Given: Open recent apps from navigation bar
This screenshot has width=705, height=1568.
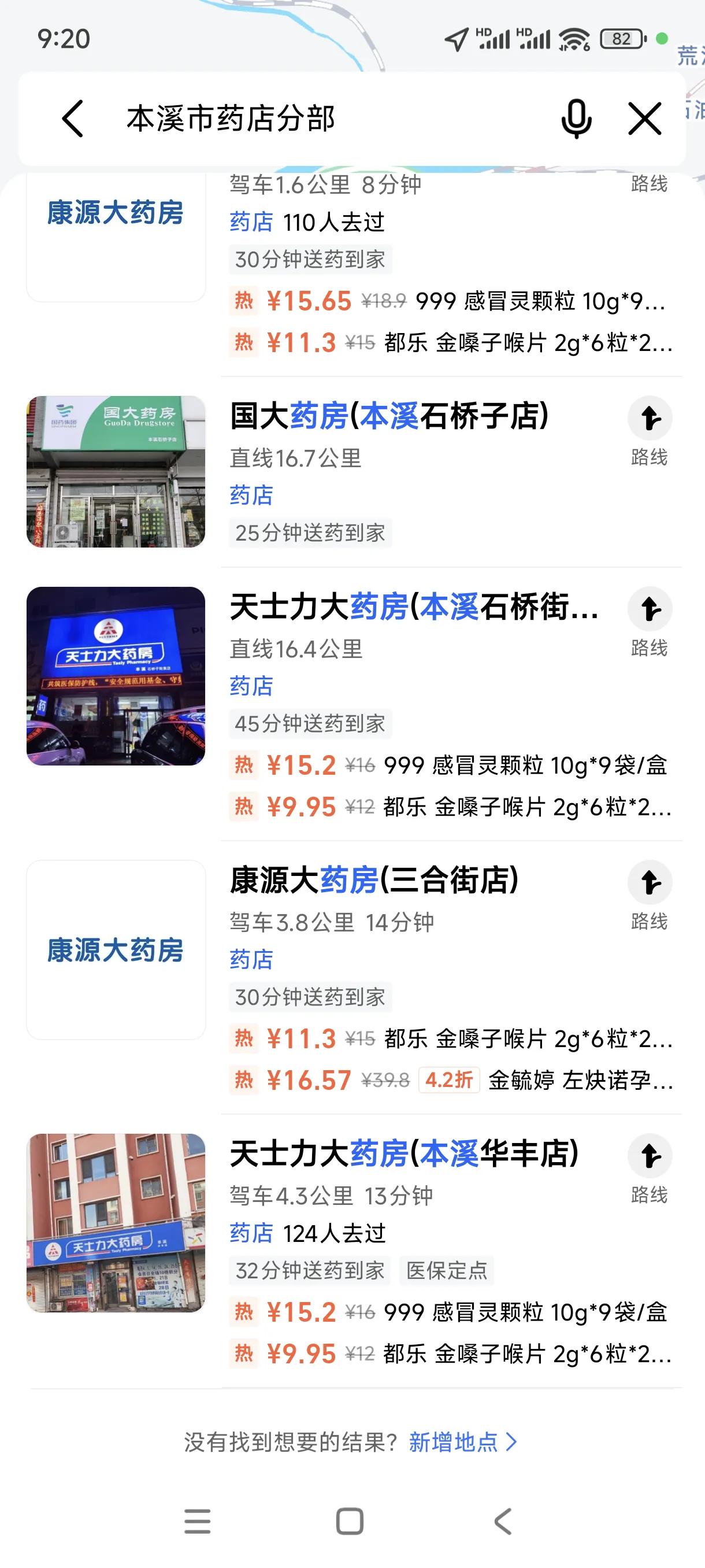Looking at the screenshot, I should tap(198, 1521).
